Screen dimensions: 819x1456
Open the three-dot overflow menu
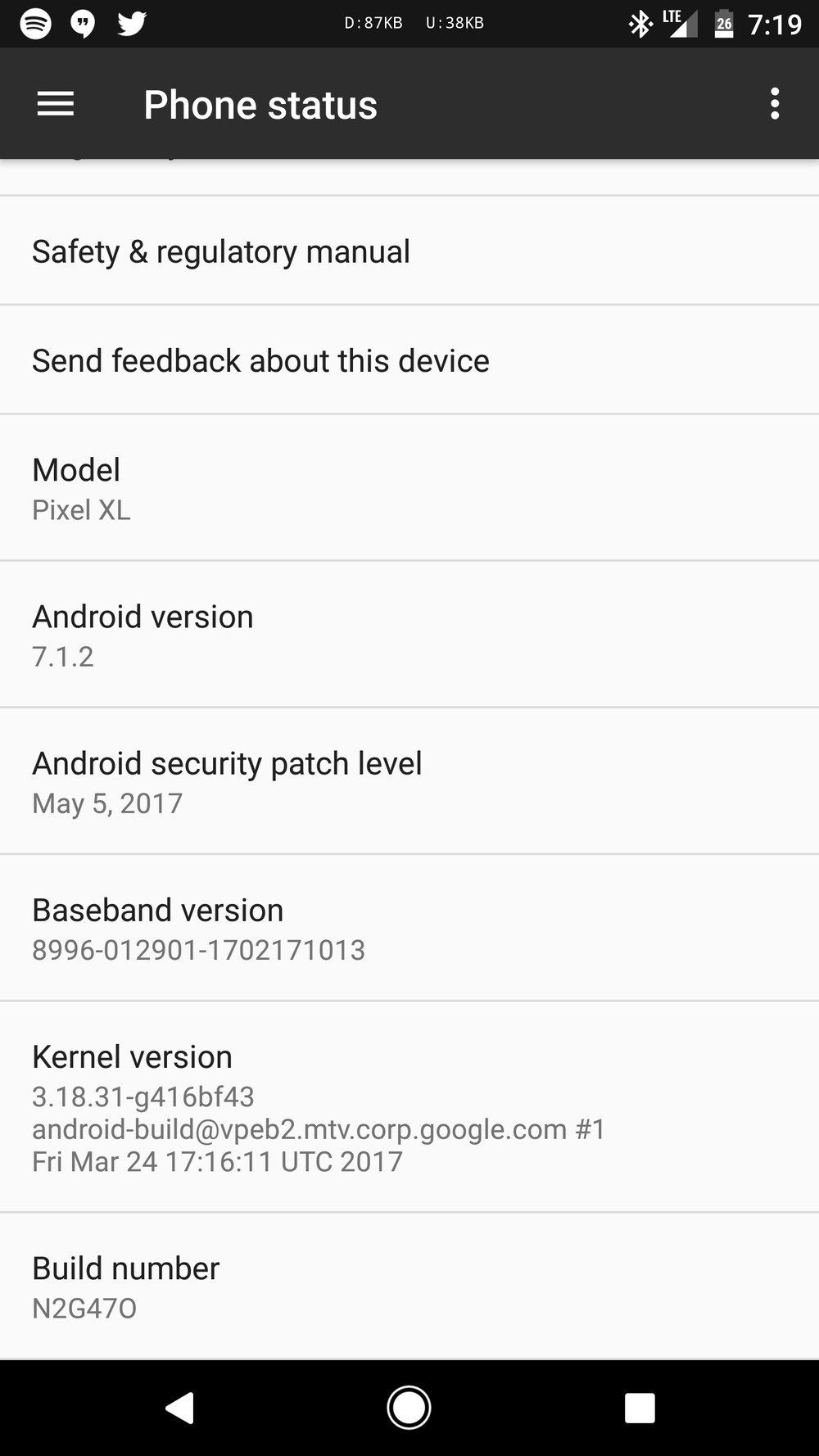775,104
